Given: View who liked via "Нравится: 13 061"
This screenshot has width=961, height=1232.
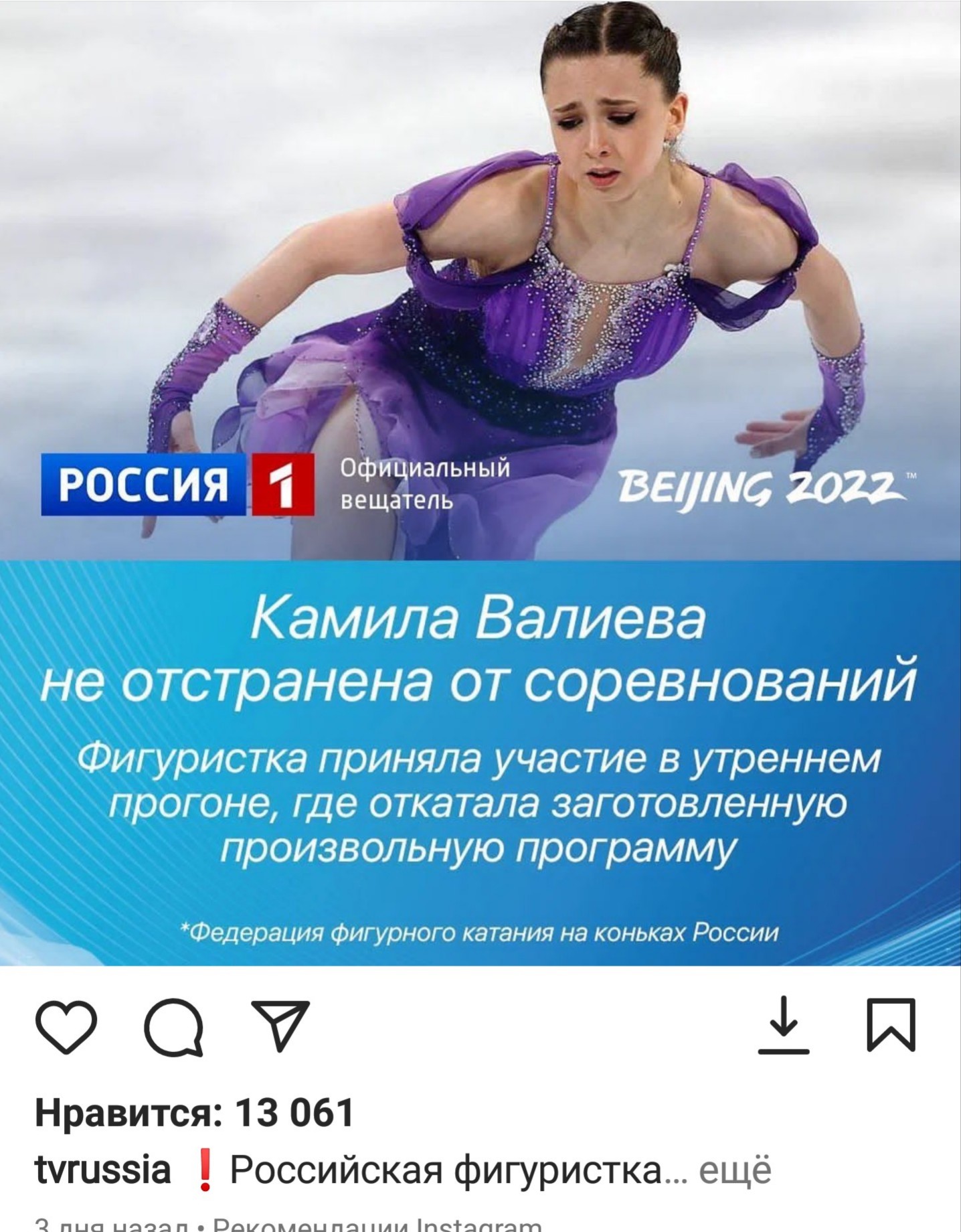Looking at the screenshot, I should coord(194,1113).
